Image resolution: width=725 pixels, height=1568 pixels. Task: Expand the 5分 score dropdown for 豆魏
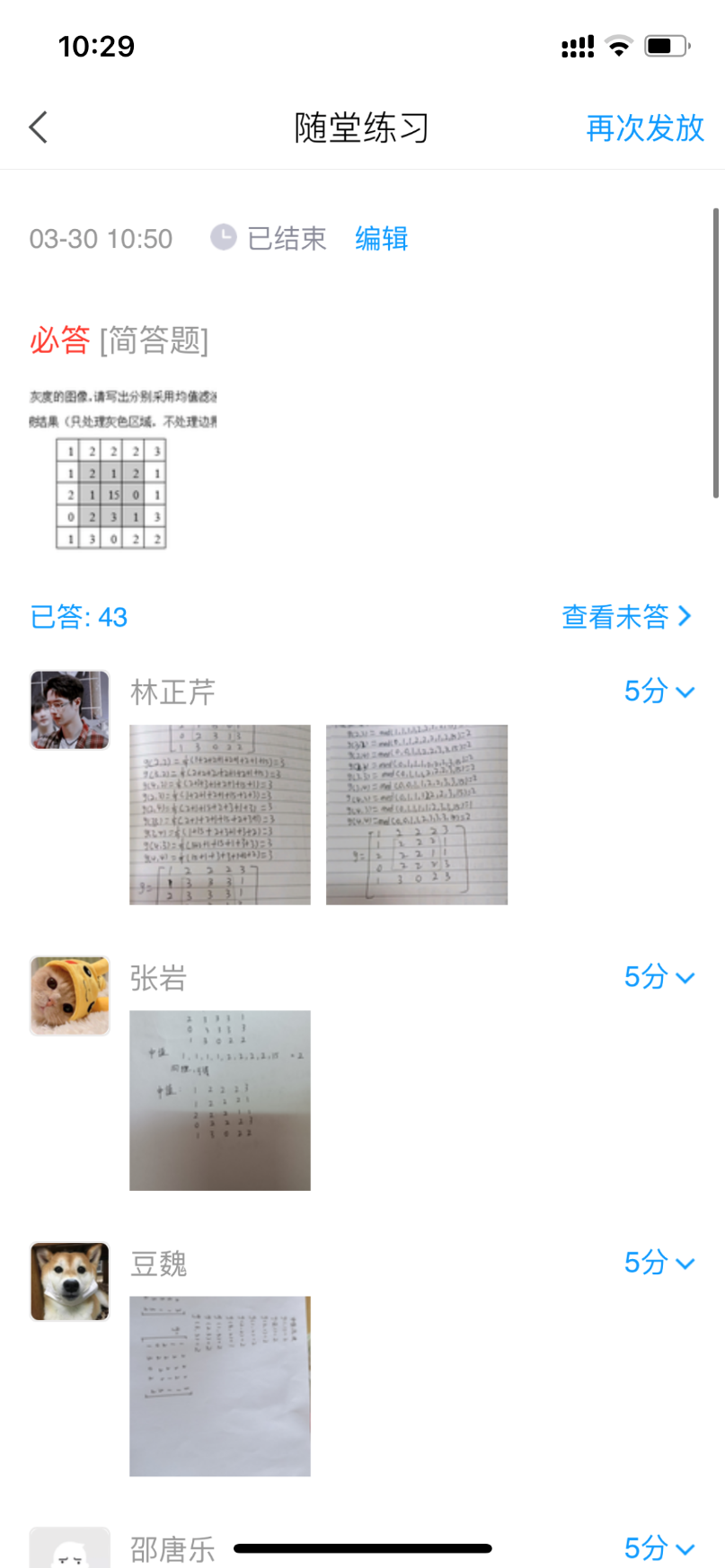point(659,1263)
